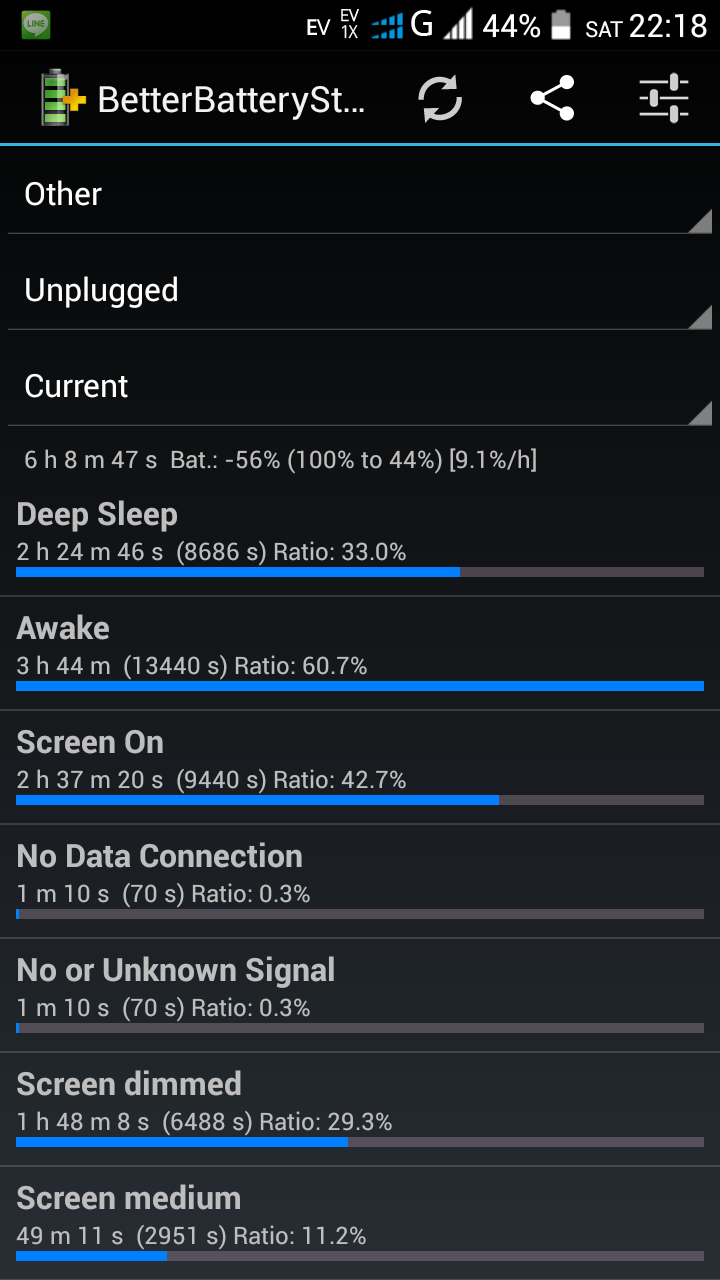The width and height of the screenshot is (720, 1280).
Task: Open the Unplugged reference dropdown
Action: pos(360,290)
